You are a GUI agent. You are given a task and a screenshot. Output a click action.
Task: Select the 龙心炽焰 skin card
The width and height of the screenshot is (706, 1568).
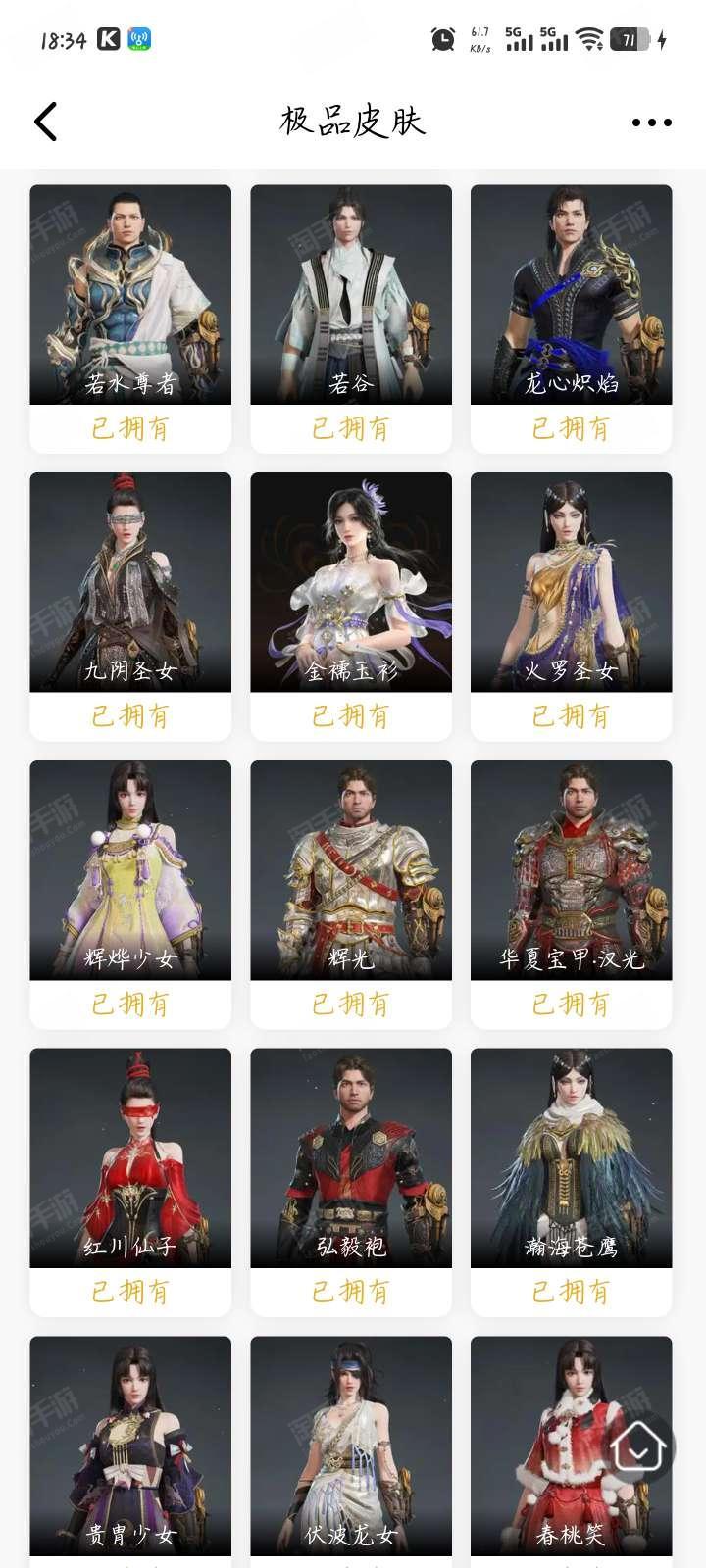(572, 295)
